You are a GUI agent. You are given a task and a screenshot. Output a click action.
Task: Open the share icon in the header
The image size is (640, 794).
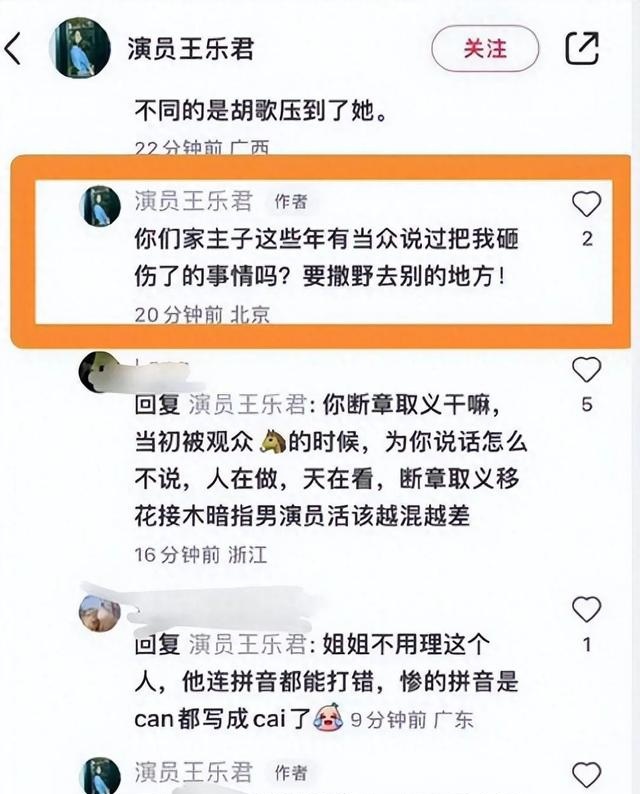[583, 48]
